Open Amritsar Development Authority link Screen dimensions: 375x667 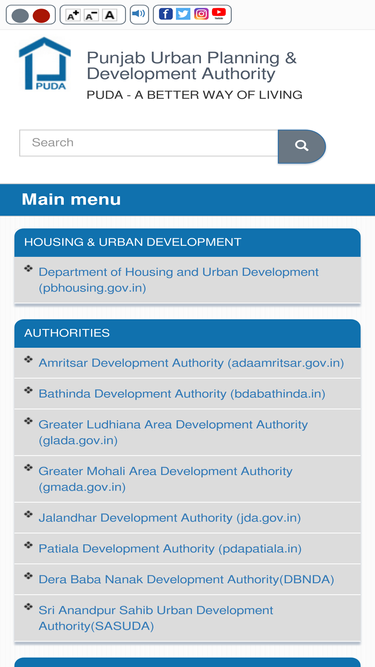191,363
